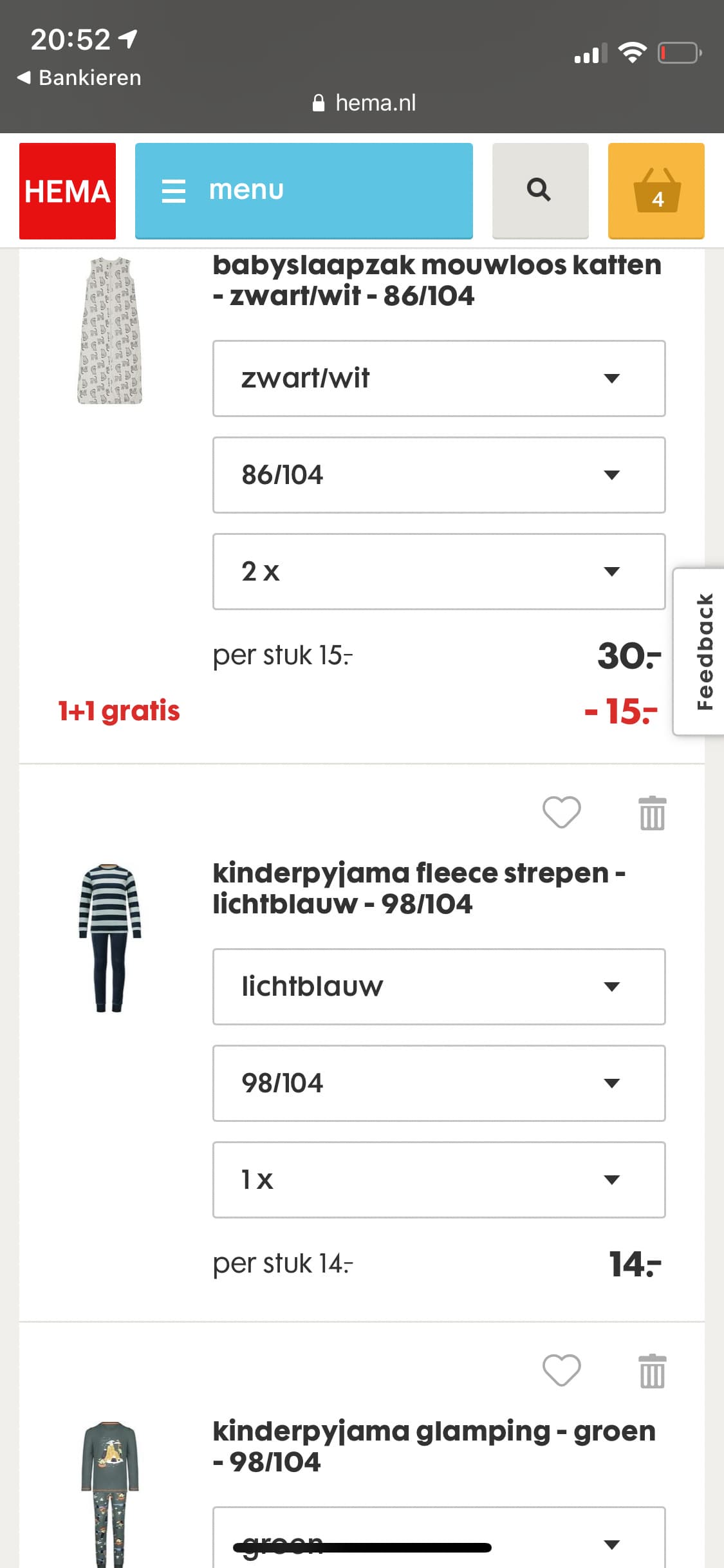Screen dimensions: 724x1568
Task: Open the blue menu button
Action: click(x=304, y=191)
